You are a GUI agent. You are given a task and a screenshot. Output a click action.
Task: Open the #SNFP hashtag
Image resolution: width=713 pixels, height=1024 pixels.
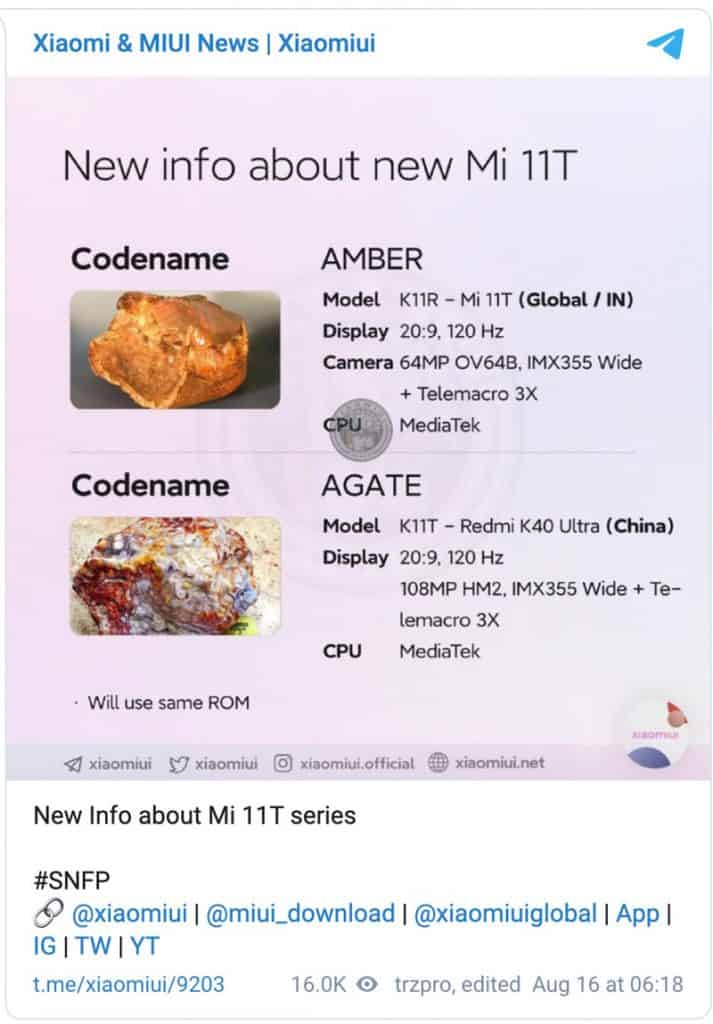coord(72,879)
